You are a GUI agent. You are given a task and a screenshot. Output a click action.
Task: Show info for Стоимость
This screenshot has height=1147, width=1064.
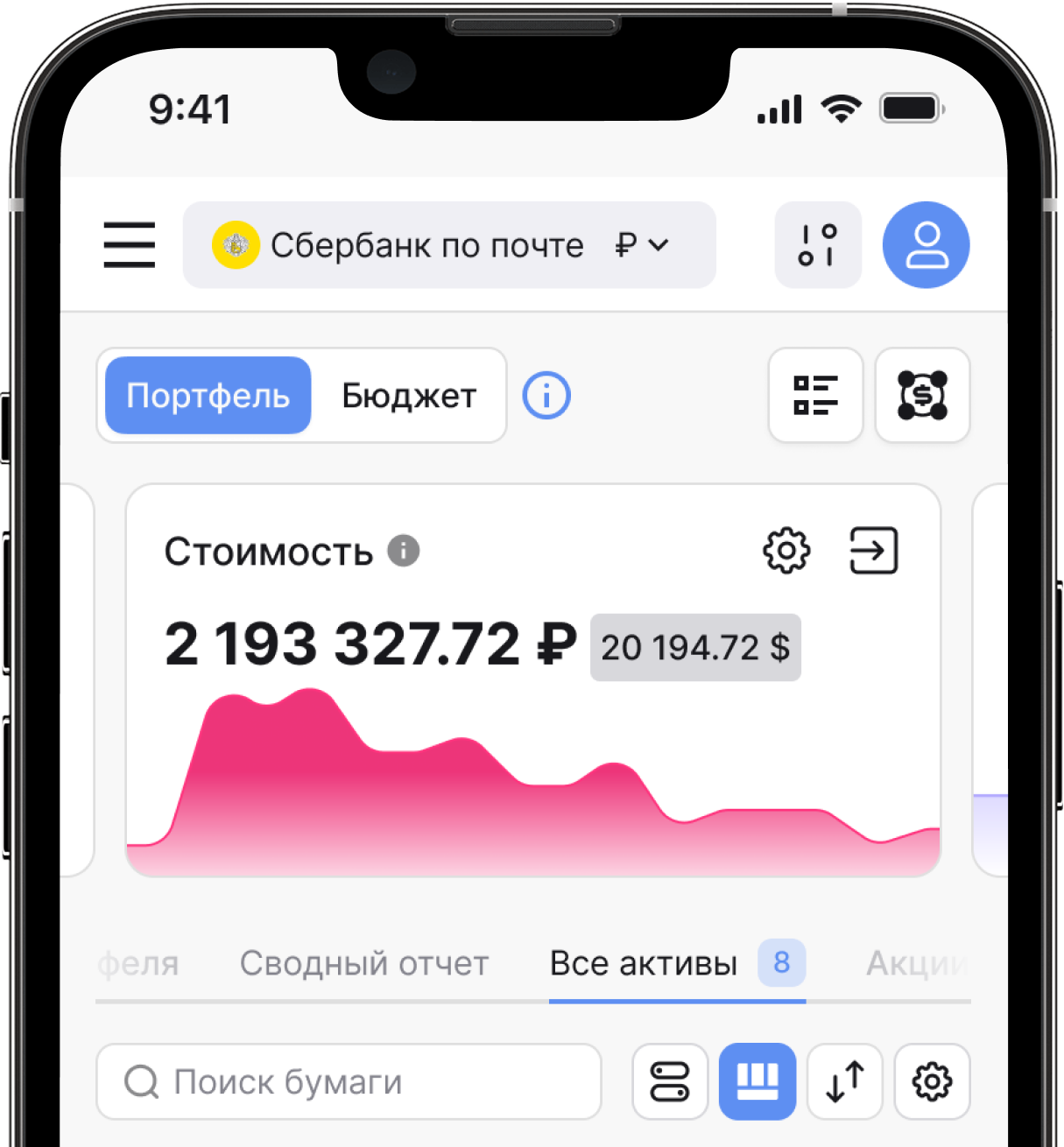pyautogui.click(x=404, y=552)
